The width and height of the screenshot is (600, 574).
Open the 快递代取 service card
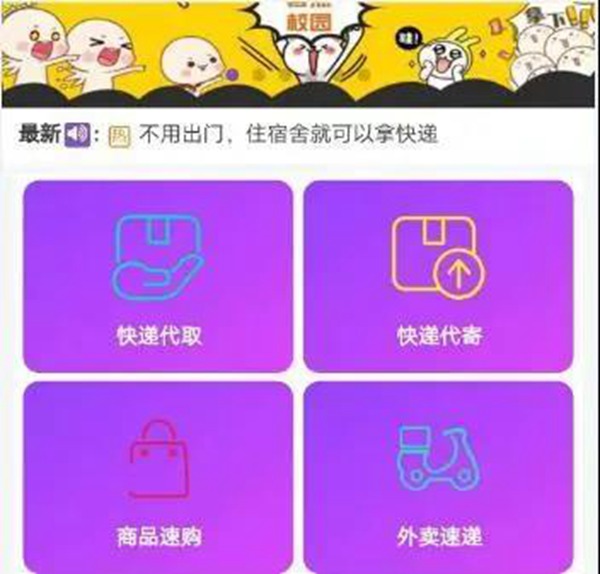click(158, 276)
